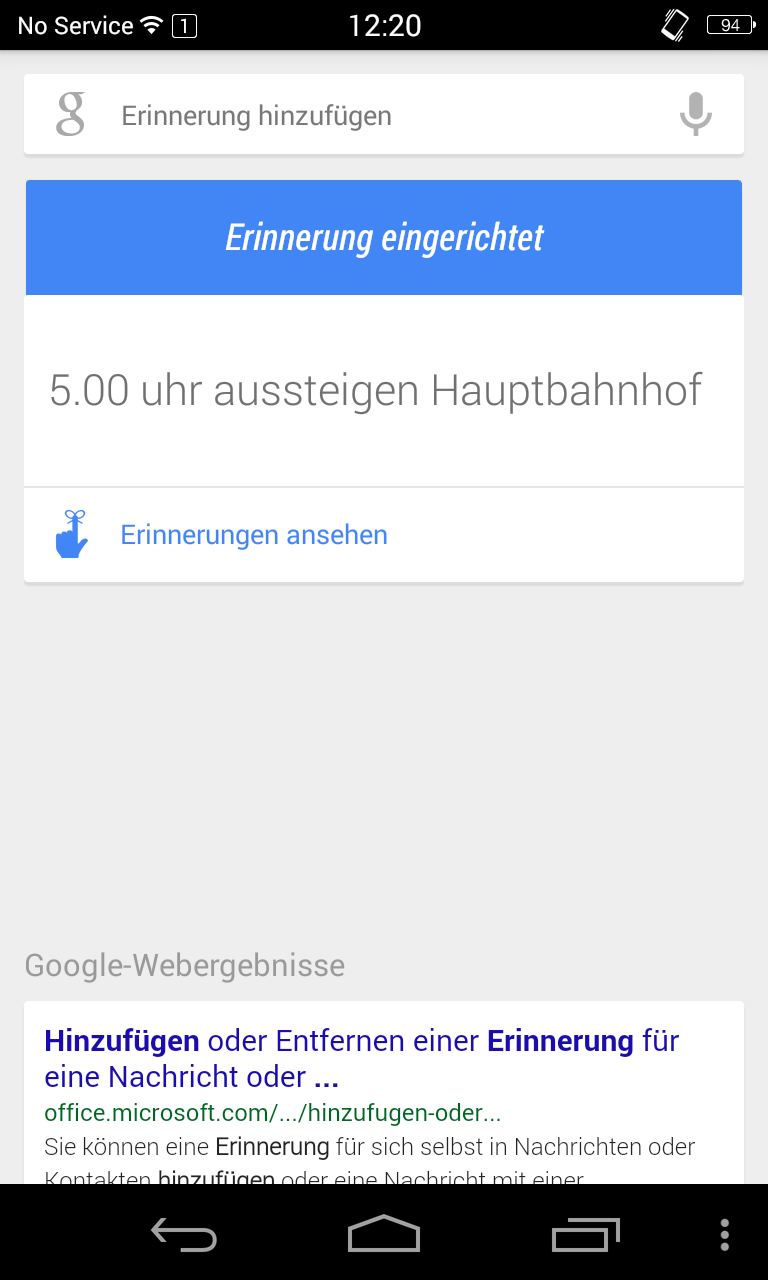Open the Hinzufügen oder Entfernen einer Erinnerung result
Screen dimensions: 768x1280
click(x=361, y=1058)
